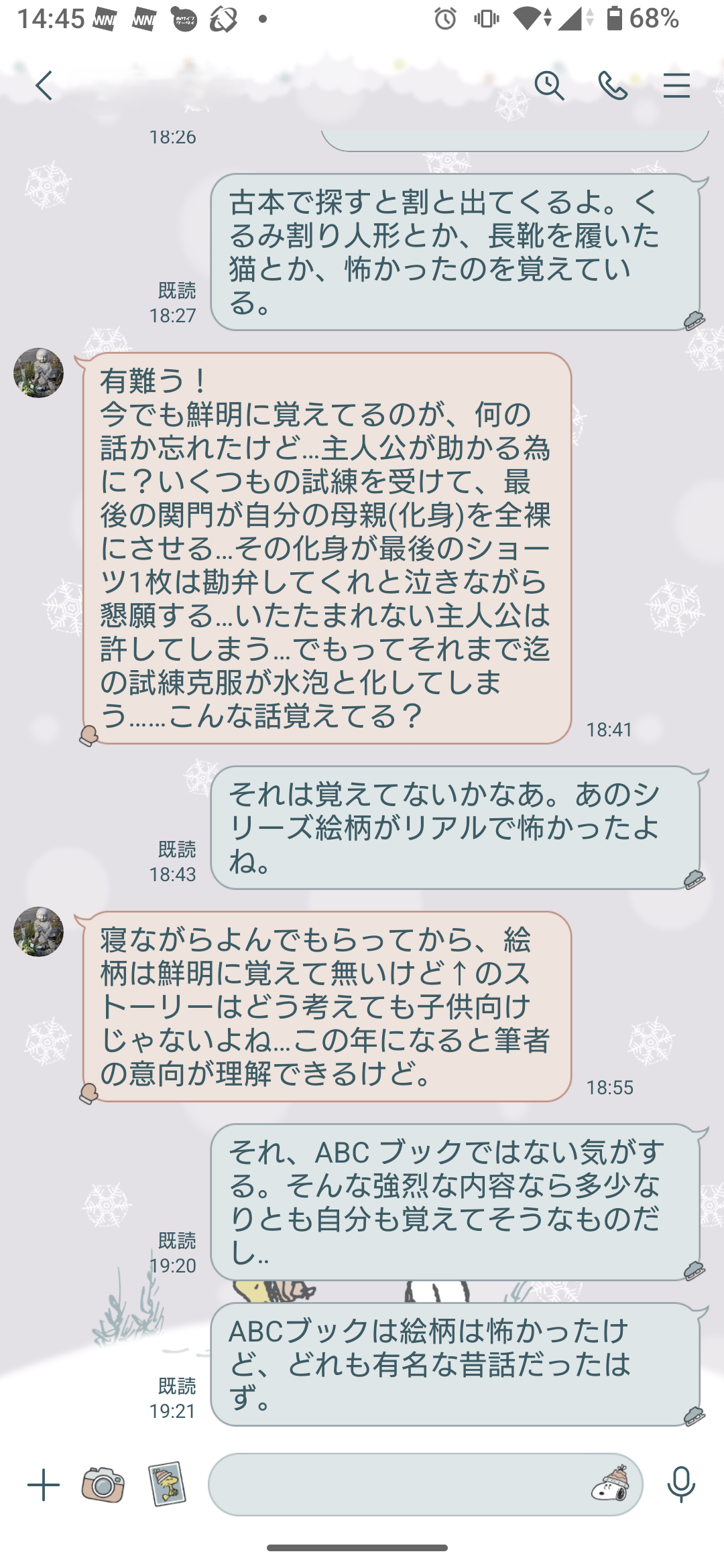Screen dimensions: 724x1568
Task: Open the Snoopy sticker picker
Action: tap(611, 1484)
